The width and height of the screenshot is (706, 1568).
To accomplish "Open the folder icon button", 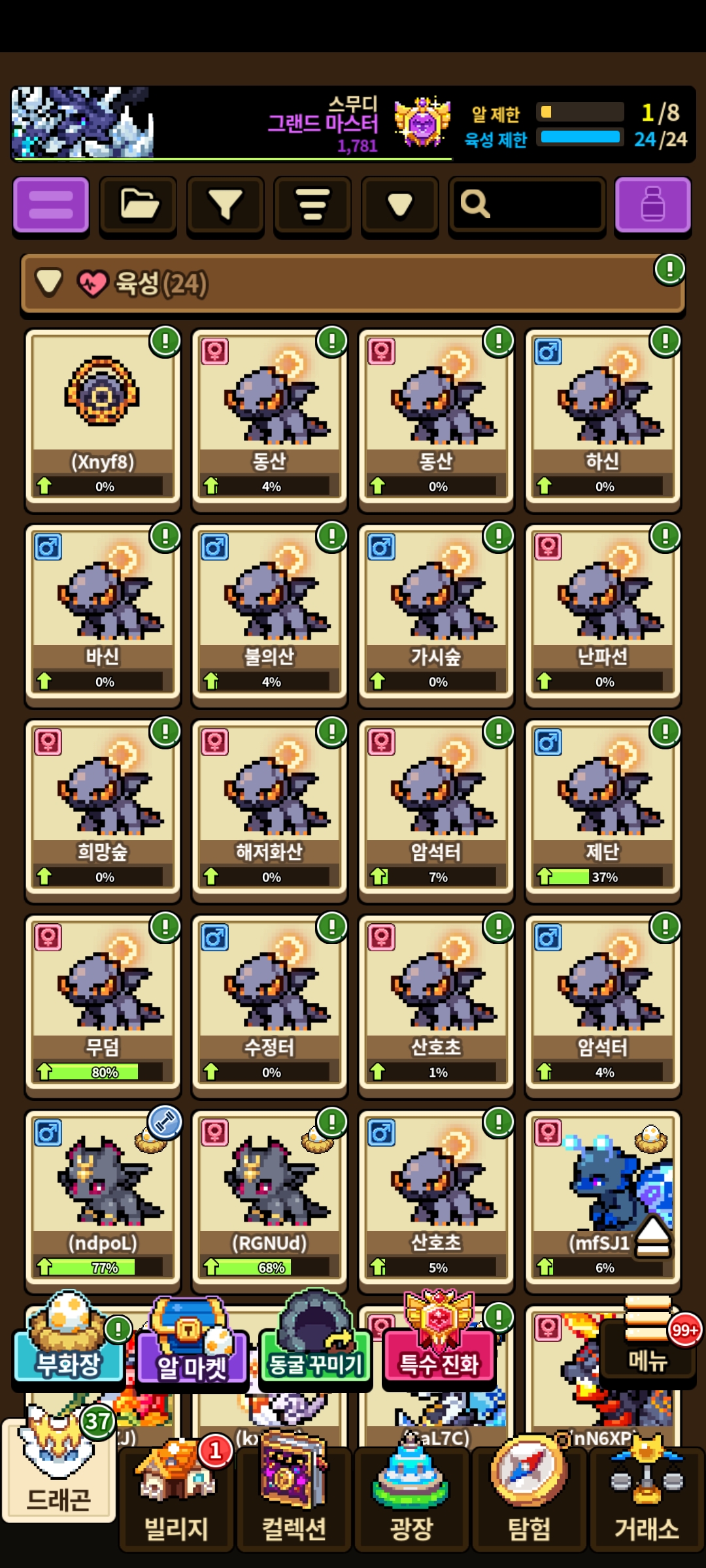I will click(138, 205).
